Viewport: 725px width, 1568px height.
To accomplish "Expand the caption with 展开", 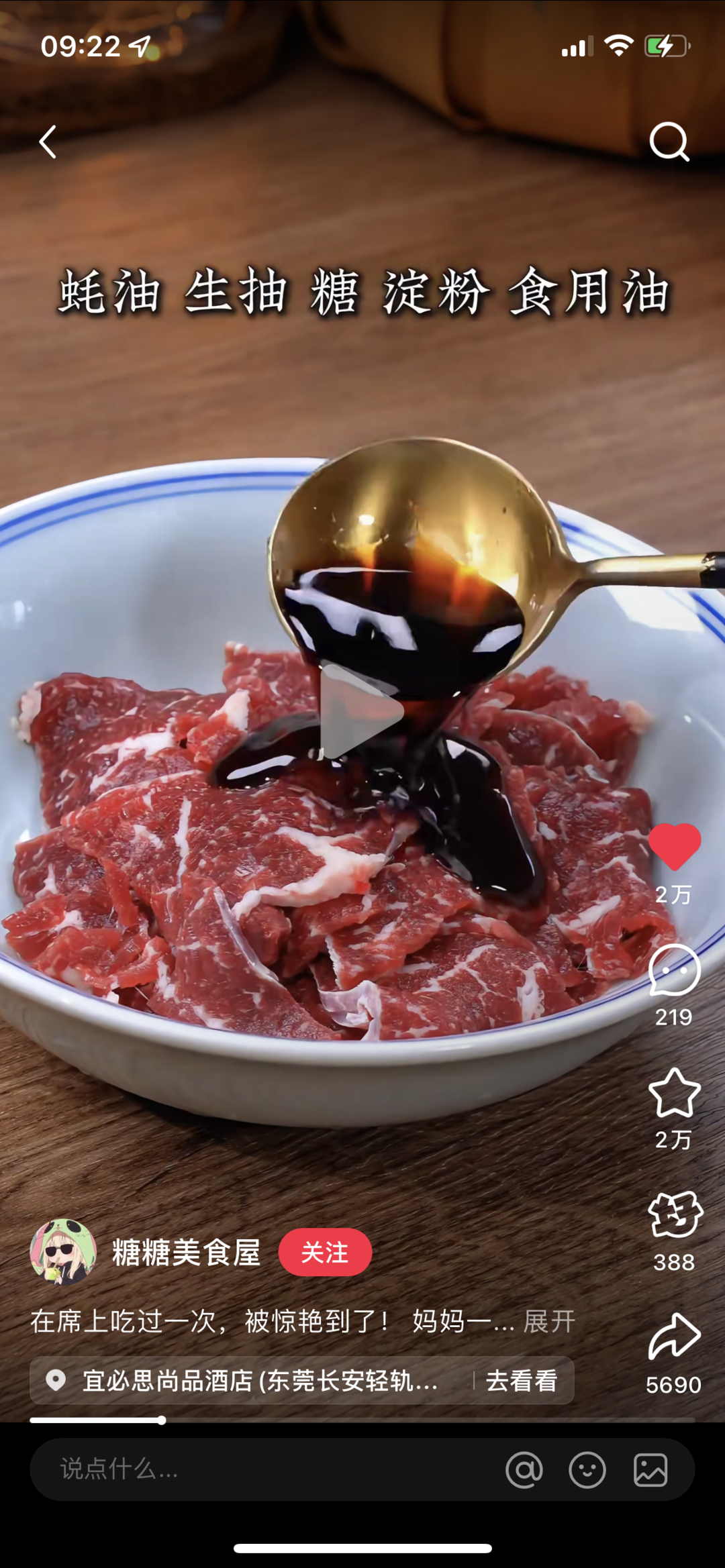I will 549,1322.
